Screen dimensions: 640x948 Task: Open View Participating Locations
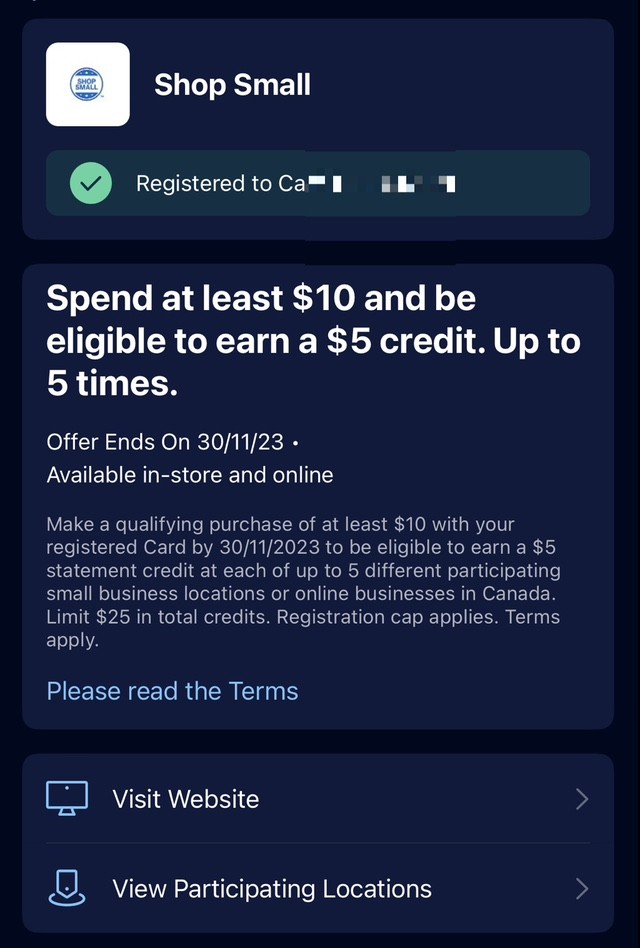pos(316,888)
